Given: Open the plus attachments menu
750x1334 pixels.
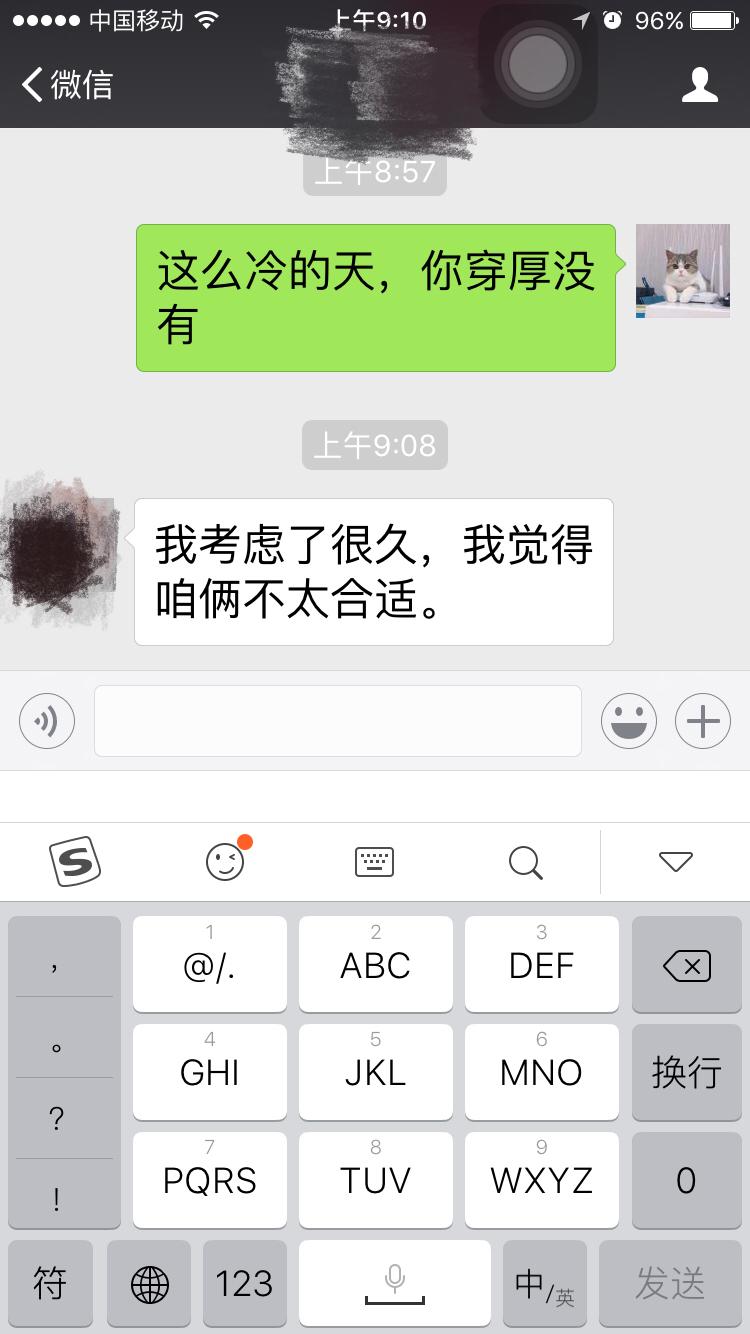Looking at the screenshot, I should 703,720.
